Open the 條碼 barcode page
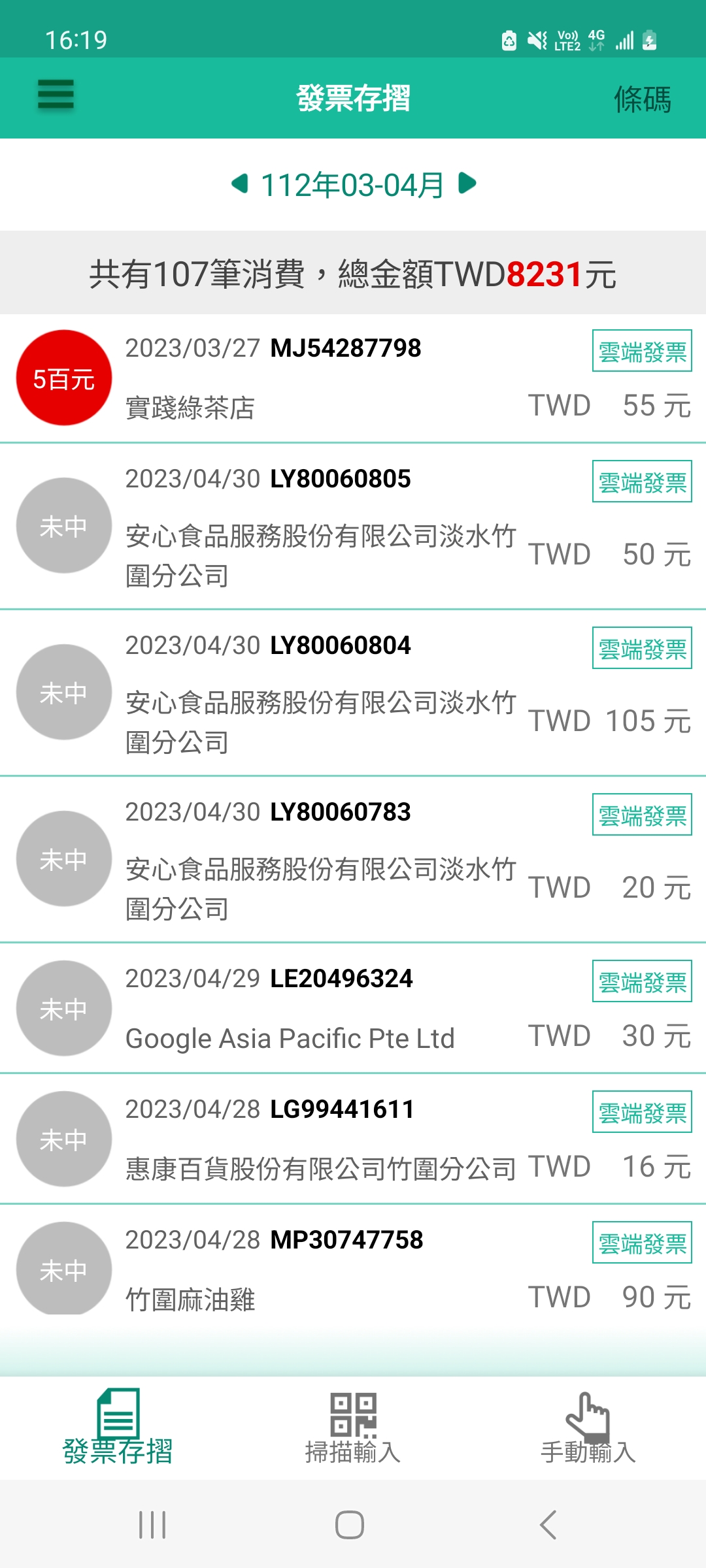The height and width of the screenshot is (1568, 706). [x=643, y=99]
